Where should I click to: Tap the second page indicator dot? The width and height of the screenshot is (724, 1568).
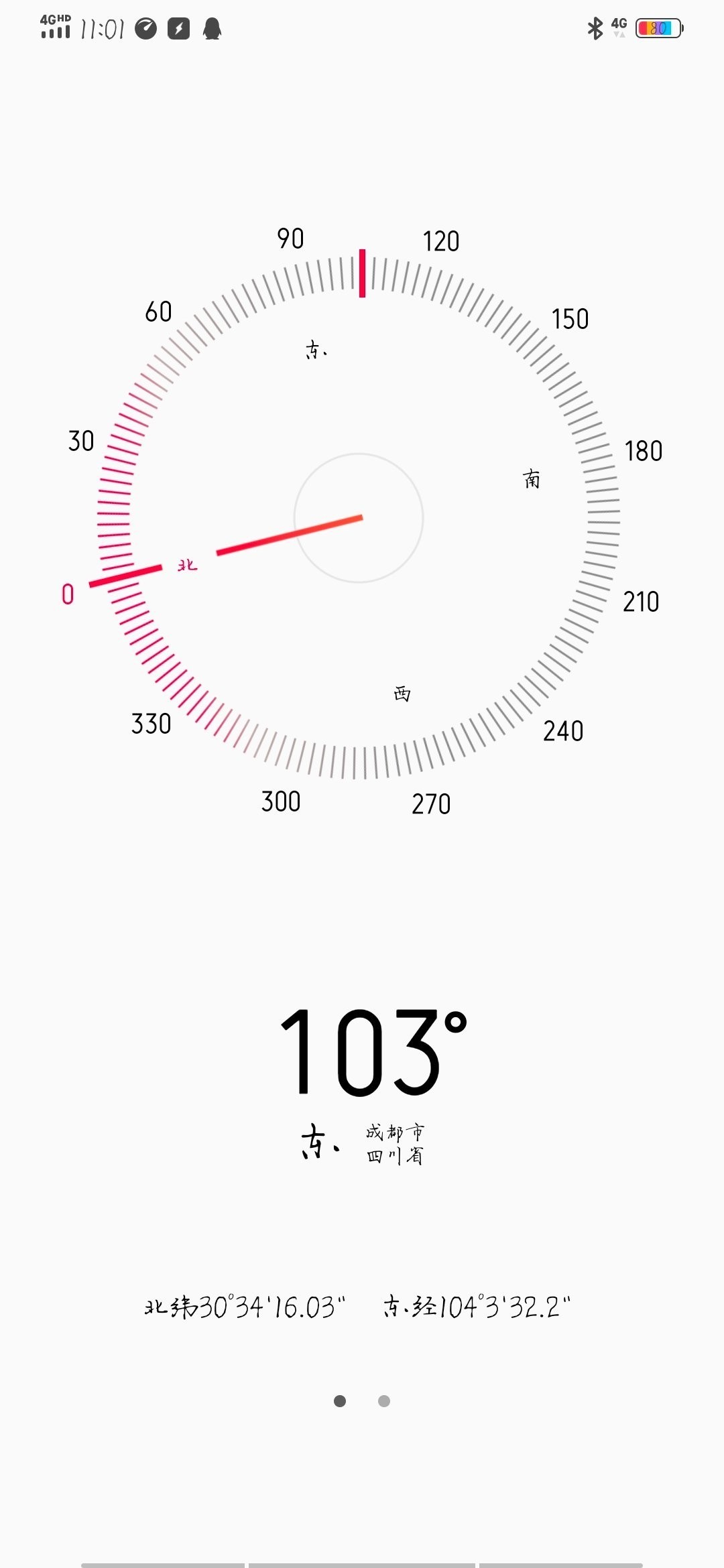pyautogui.click(x=384, y=1401)
